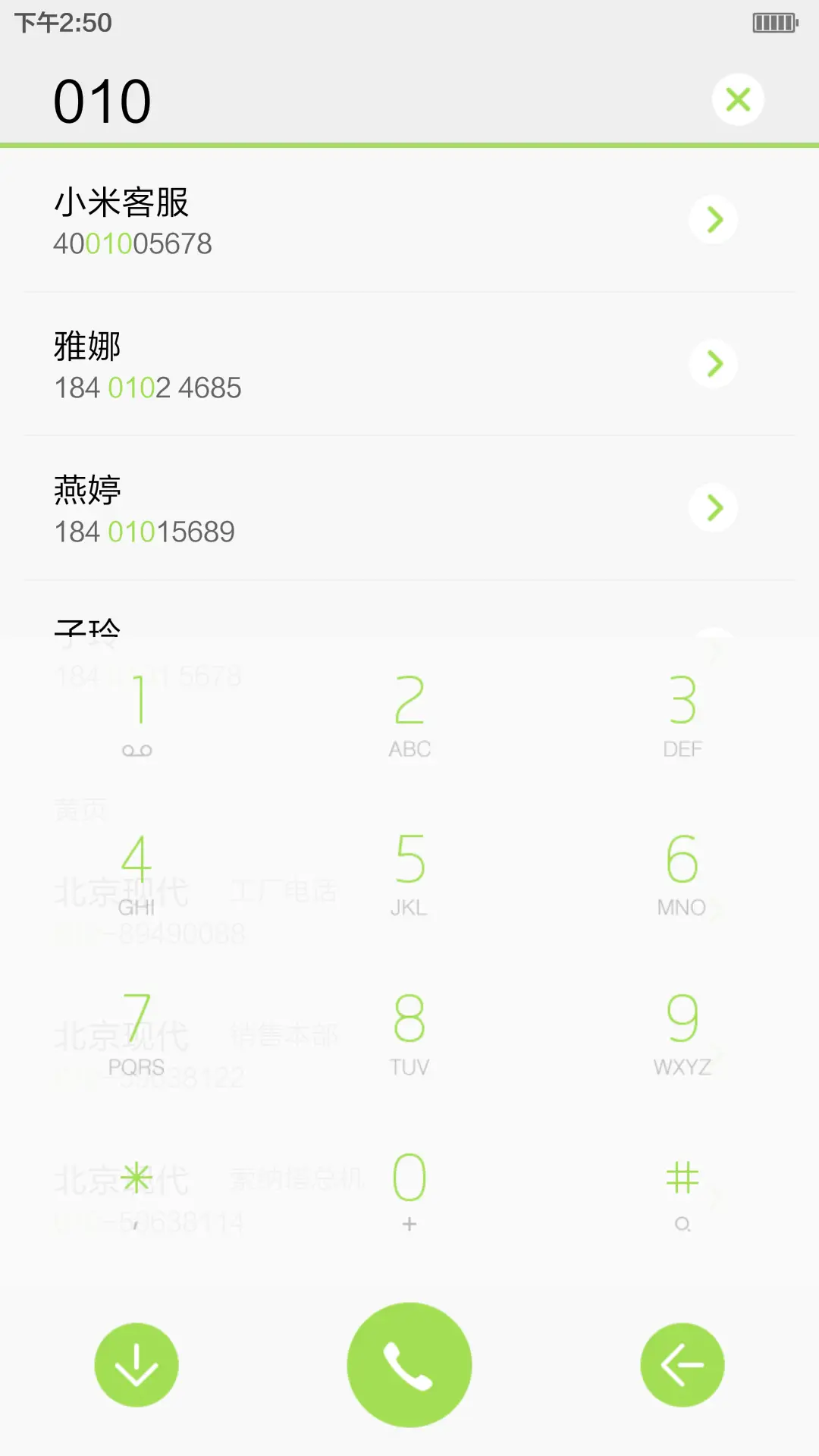The image size is (819, 1456).
Task: Open 燕婷's entry in the results list
Action: point(303,508)
